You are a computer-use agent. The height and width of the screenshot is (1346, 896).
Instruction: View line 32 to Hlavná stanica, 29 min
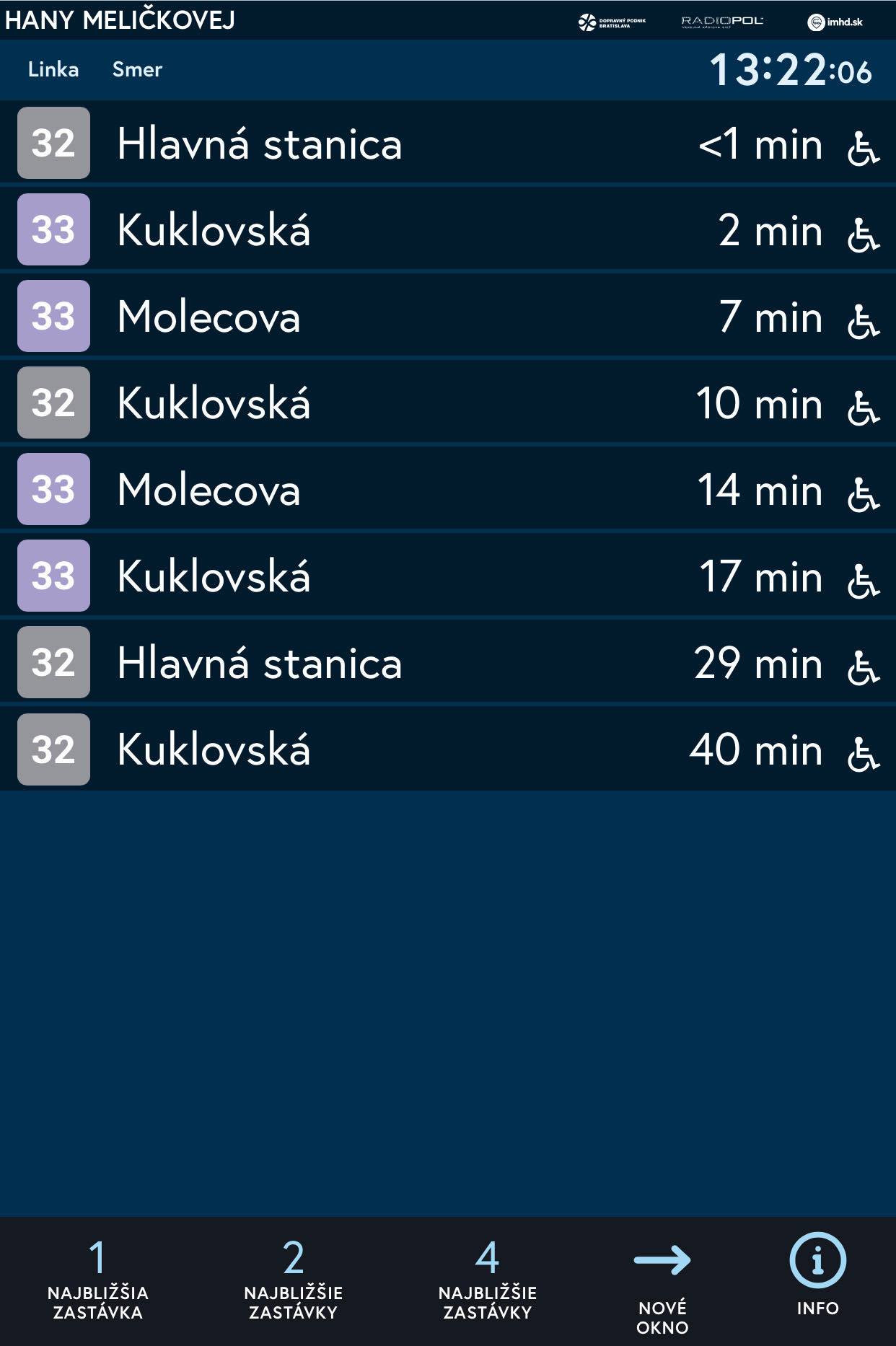(447, 662)
